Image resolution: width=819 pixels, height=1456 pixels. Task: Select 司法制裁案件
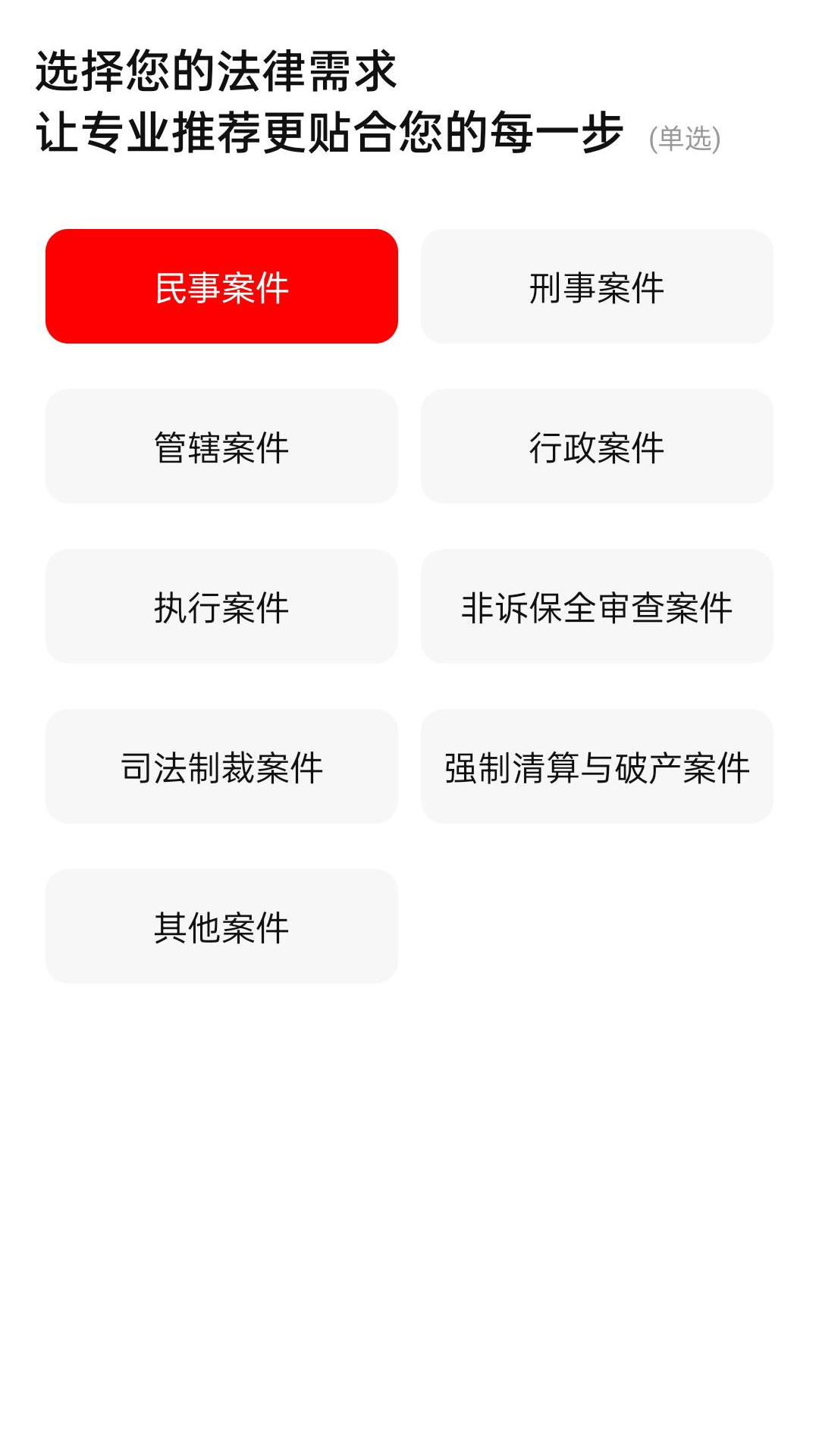(x=221, y=767)
